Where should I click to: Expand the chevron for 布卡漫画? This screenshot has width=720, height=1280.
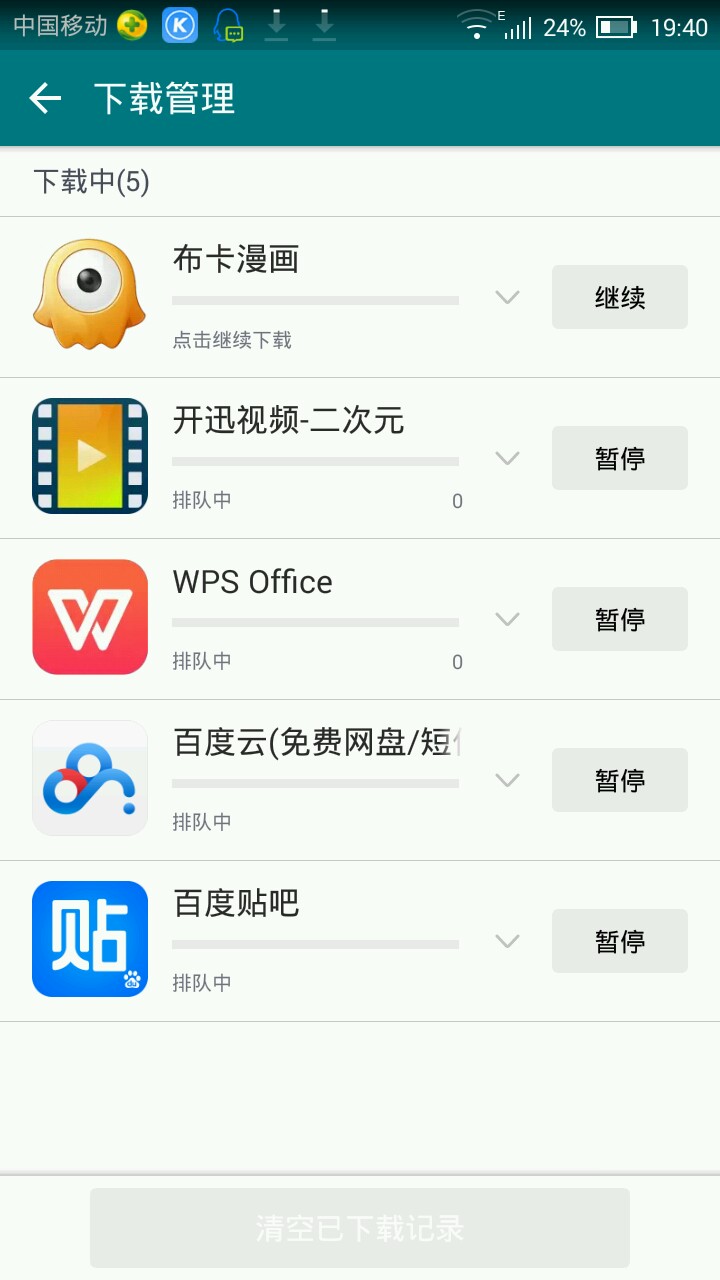coord(508,297)
